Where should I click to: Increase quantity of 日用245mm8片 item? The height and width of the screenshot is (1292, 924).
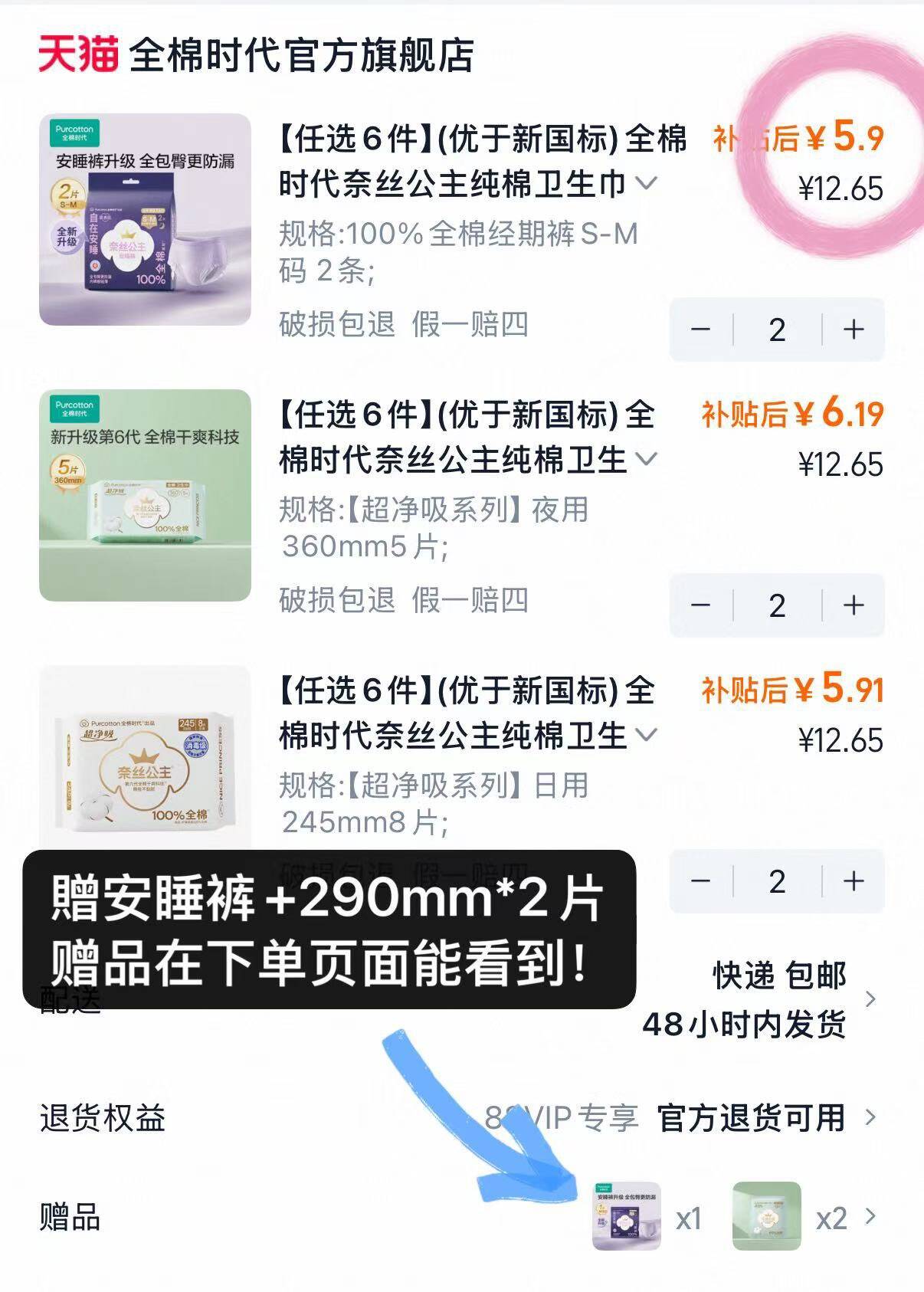click(854, 881)
